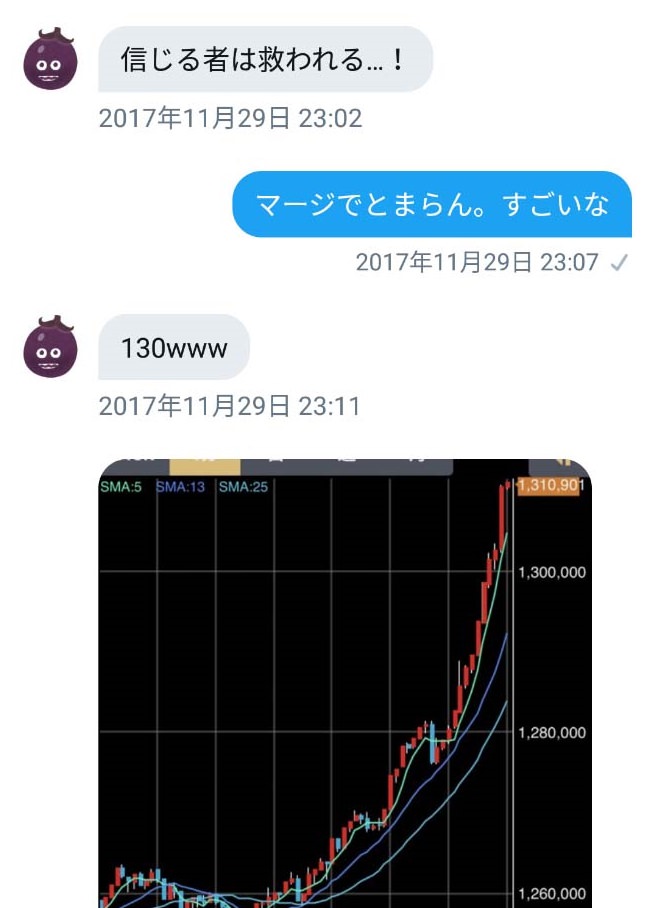654x908 pixels.
Task: Tap the avatar next to 信じる者は救われる
Action: click(50, 59)
